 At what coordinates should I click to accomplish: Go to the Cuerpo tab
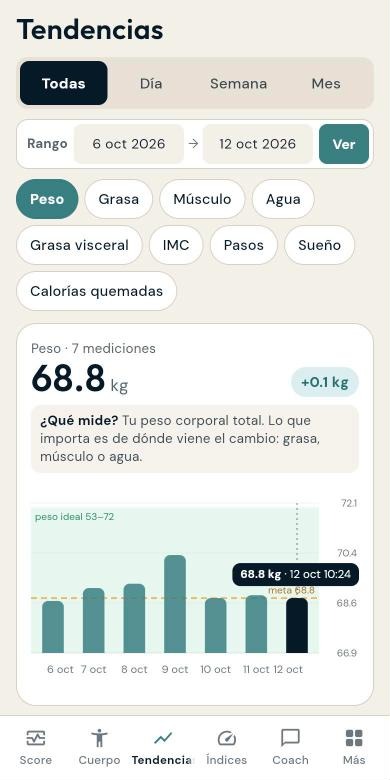[99, 747]
